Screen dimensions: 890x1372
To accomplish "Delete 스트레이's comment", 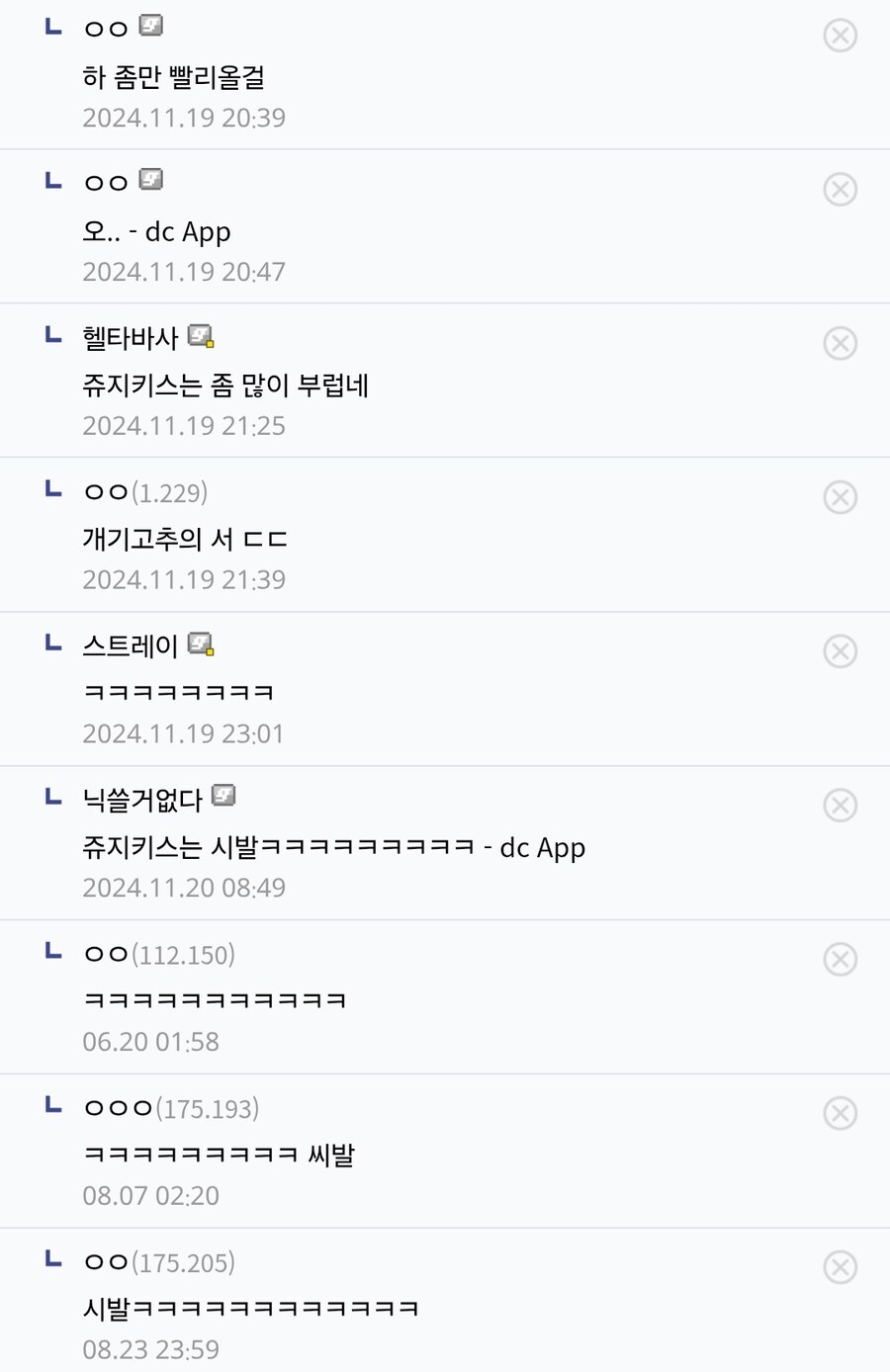I will (x=840, y=651).
